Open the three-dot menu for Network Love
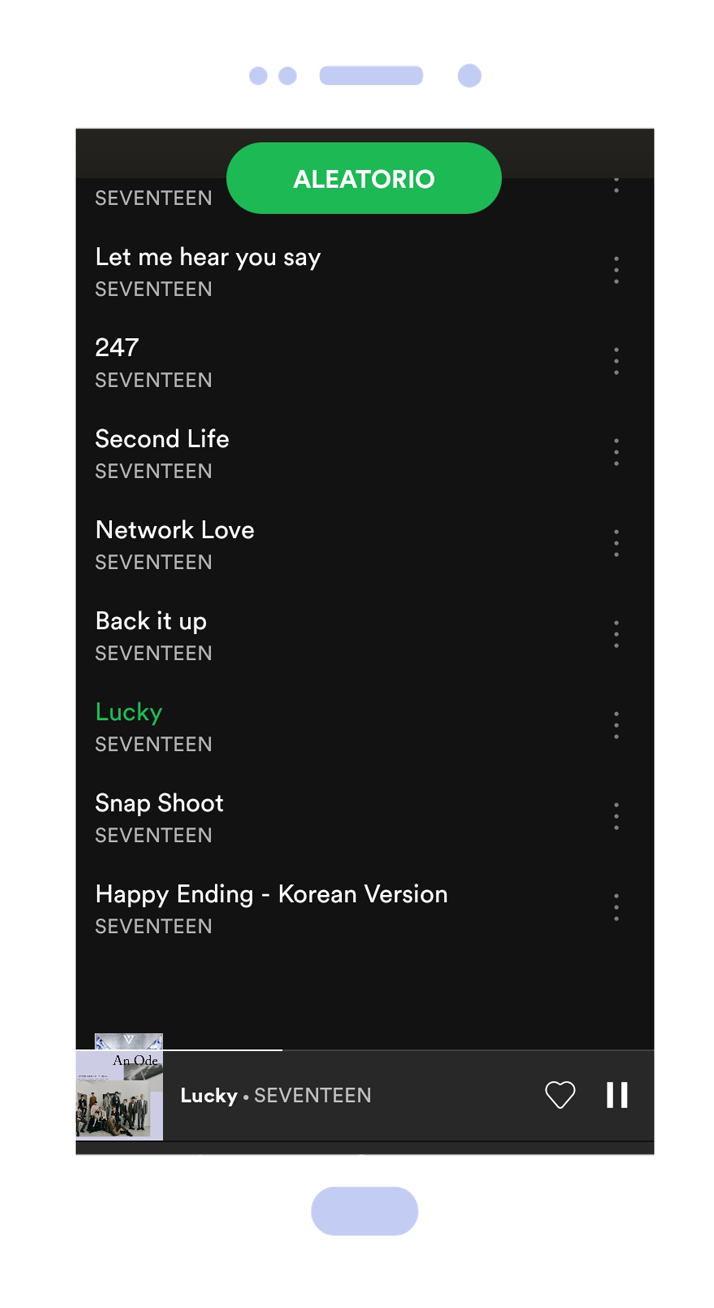Viewport: 714px width, 1308px height. (x=616, y=543)
